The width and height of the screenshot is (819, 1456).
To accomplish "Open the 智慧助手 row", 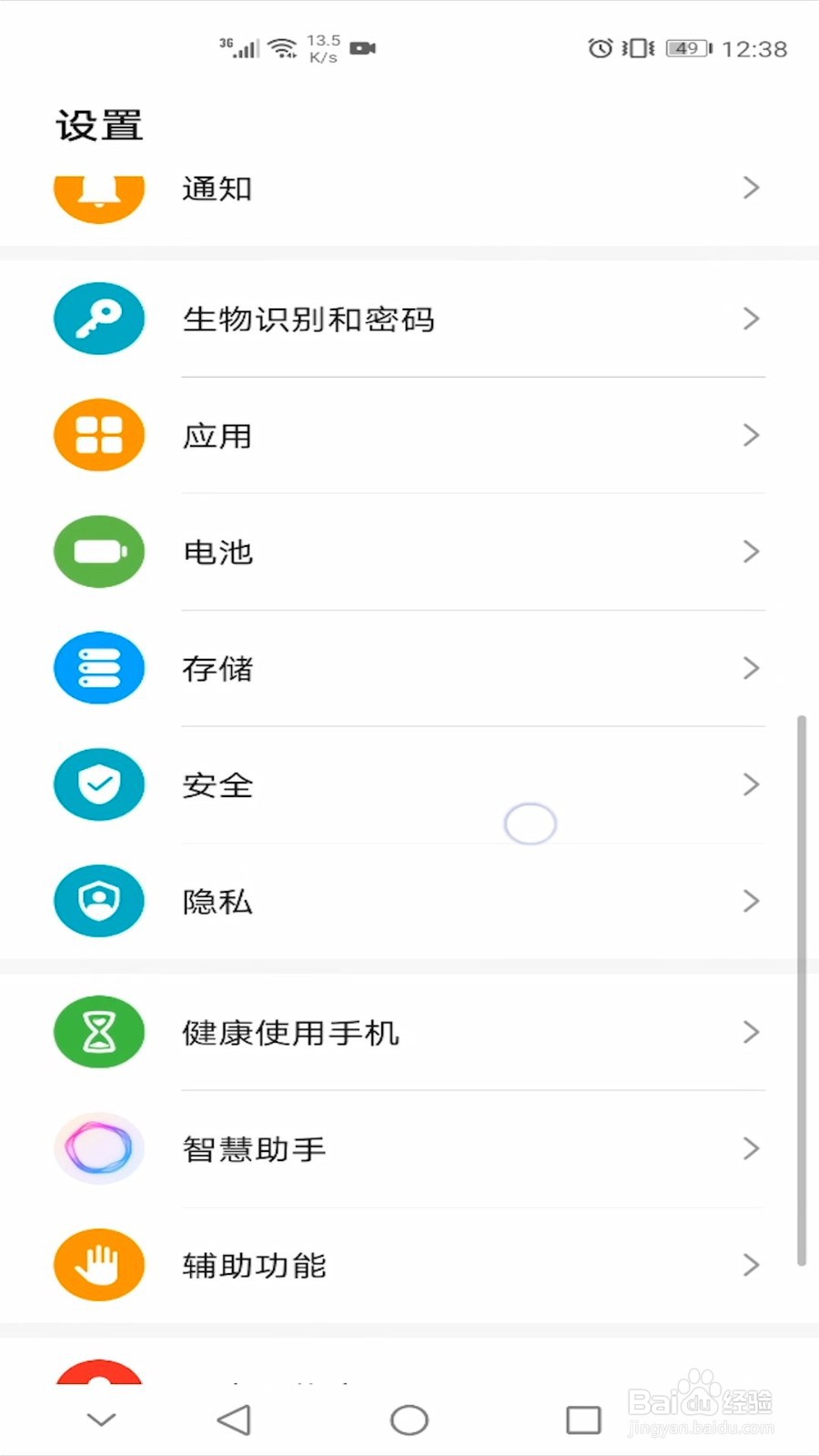I will pyautogui.click(x=409, y=1148).
